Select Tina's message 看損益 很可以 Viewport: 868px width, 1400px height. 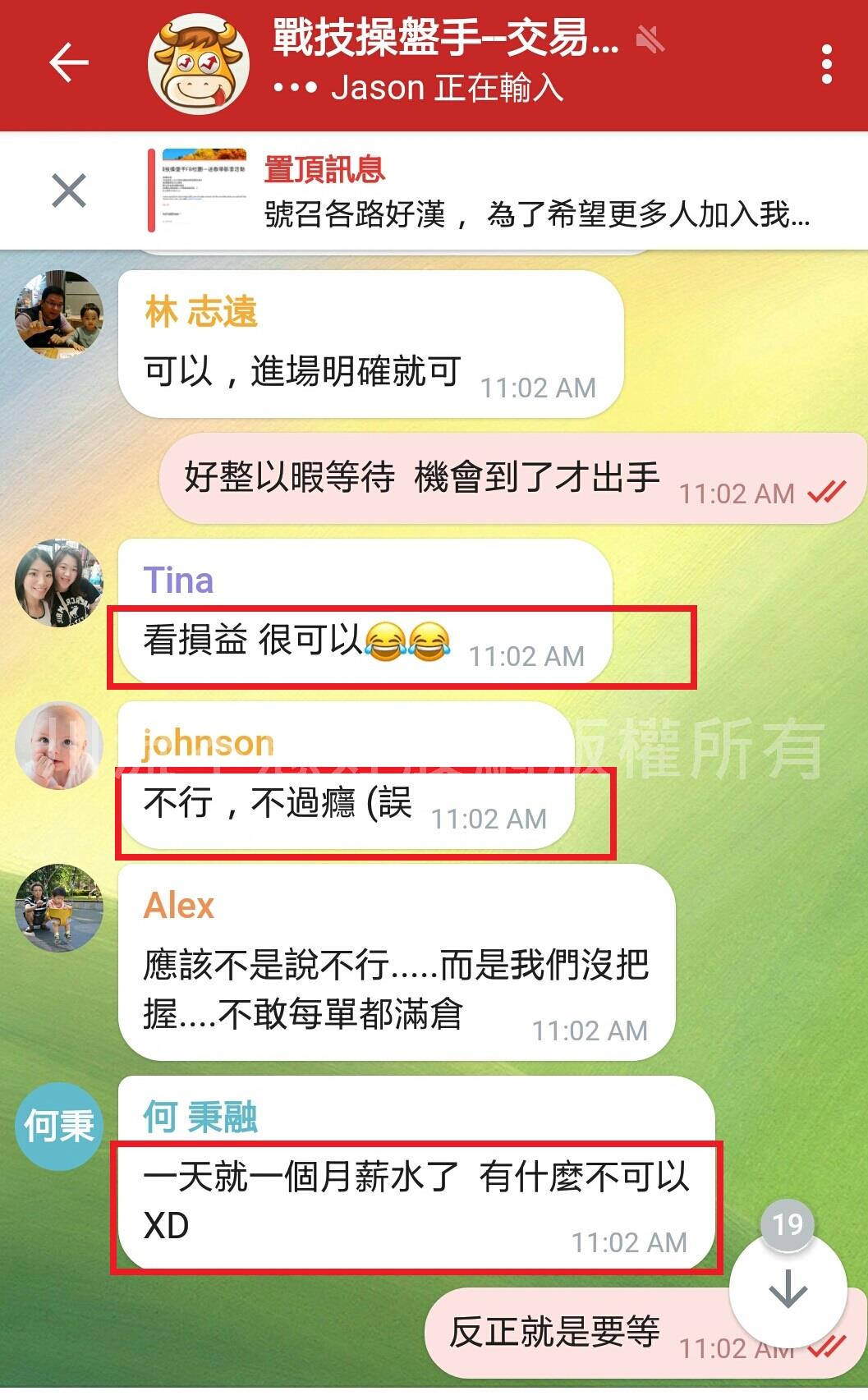click(296, 641)
